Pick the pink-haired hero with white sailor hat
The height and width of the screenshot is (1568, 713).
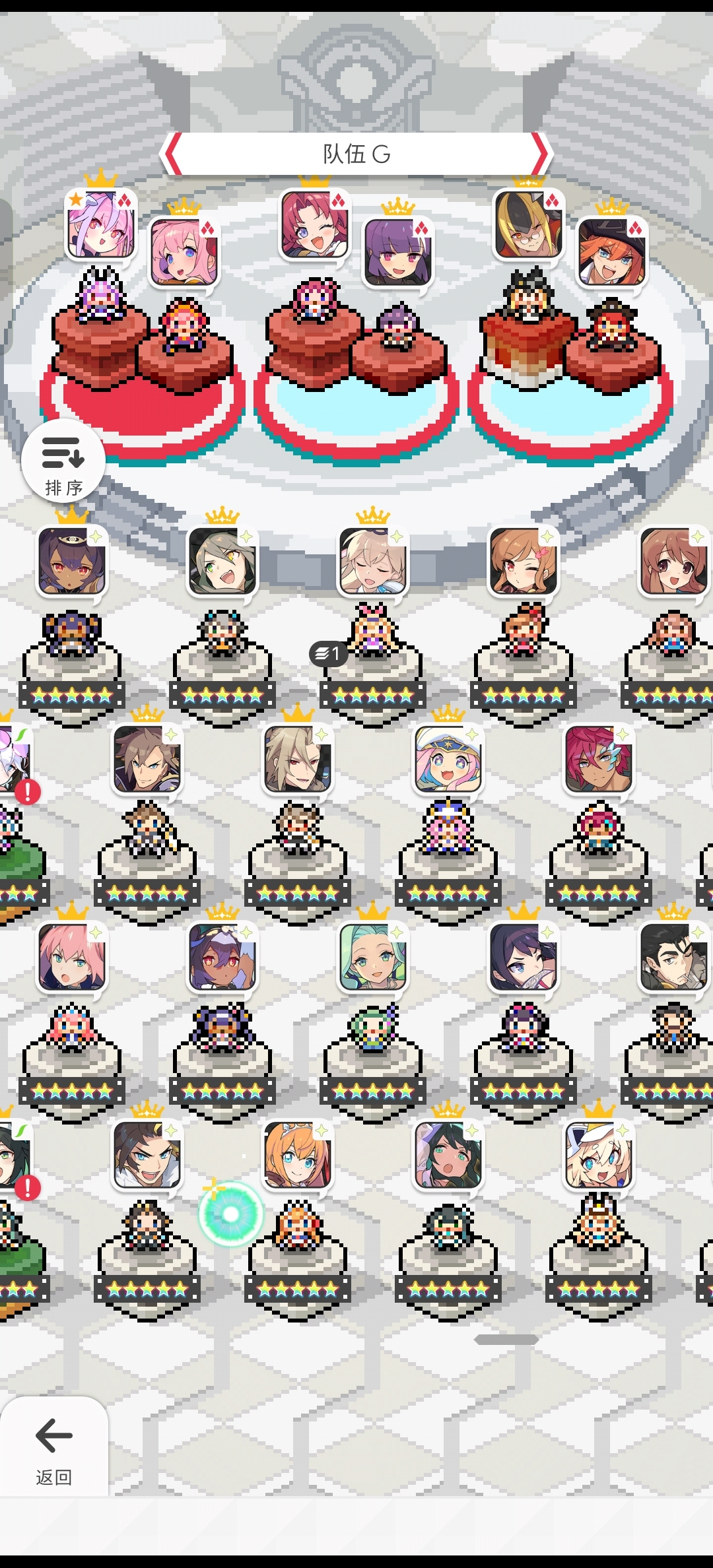pos(448,760)
